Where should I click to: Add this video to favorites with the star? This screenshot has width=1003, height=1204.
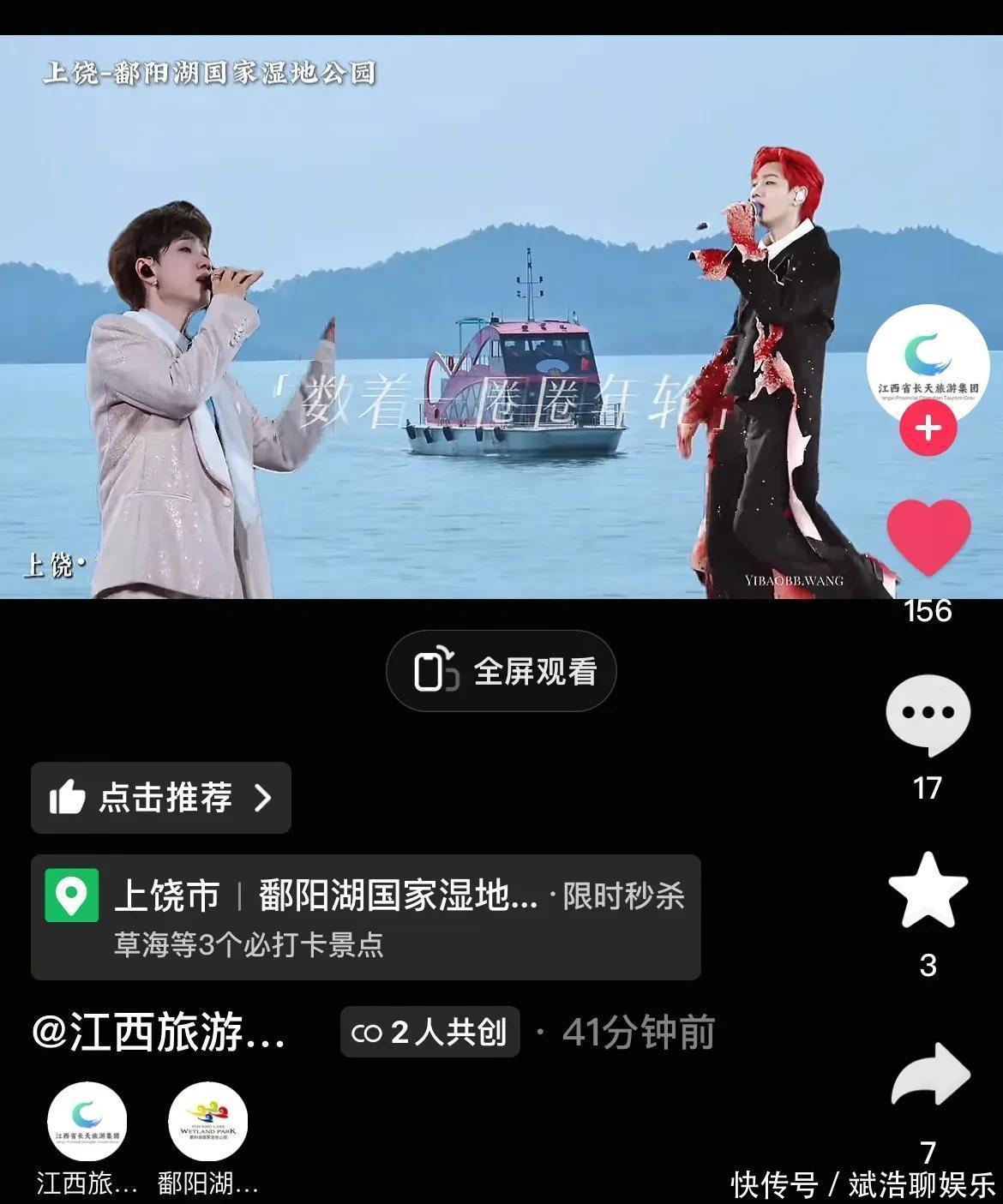click(928, 890)
